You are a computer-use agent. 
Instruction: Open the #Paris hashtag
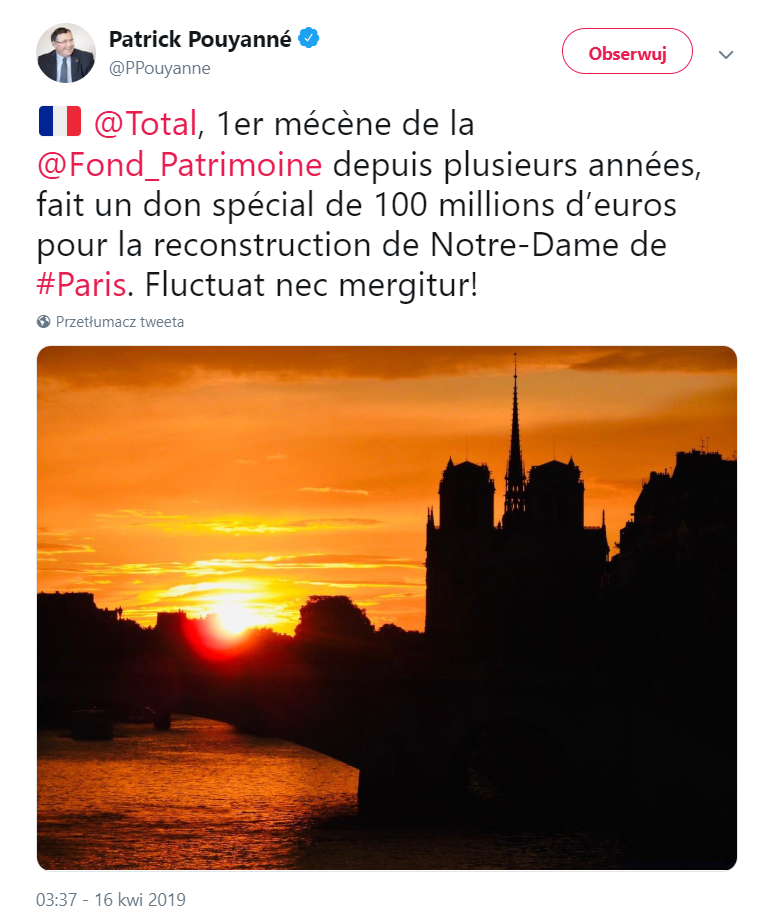(x=82, y=284)
